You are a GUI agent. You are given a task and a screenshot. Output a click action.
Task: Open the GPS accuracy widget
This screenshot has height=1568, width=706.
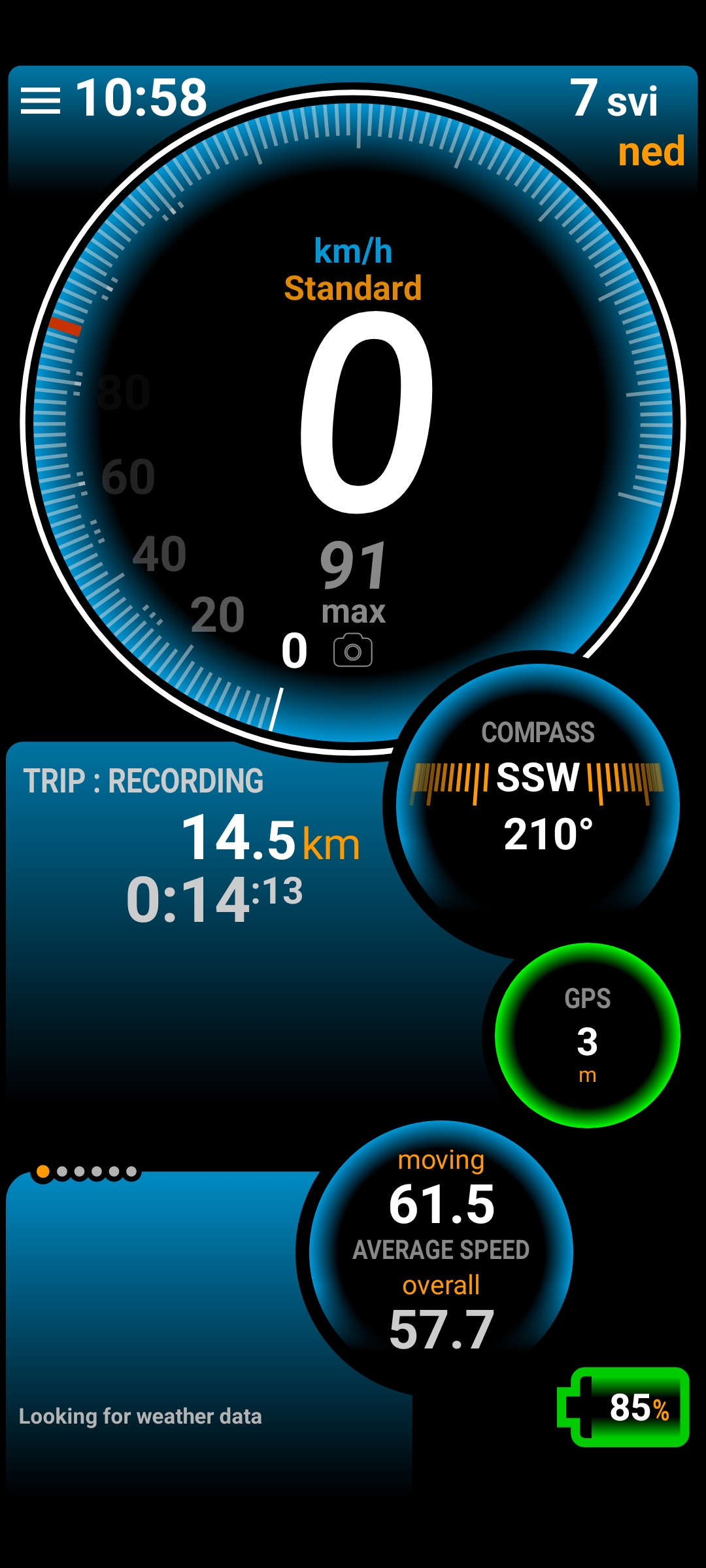point(587,1035)
